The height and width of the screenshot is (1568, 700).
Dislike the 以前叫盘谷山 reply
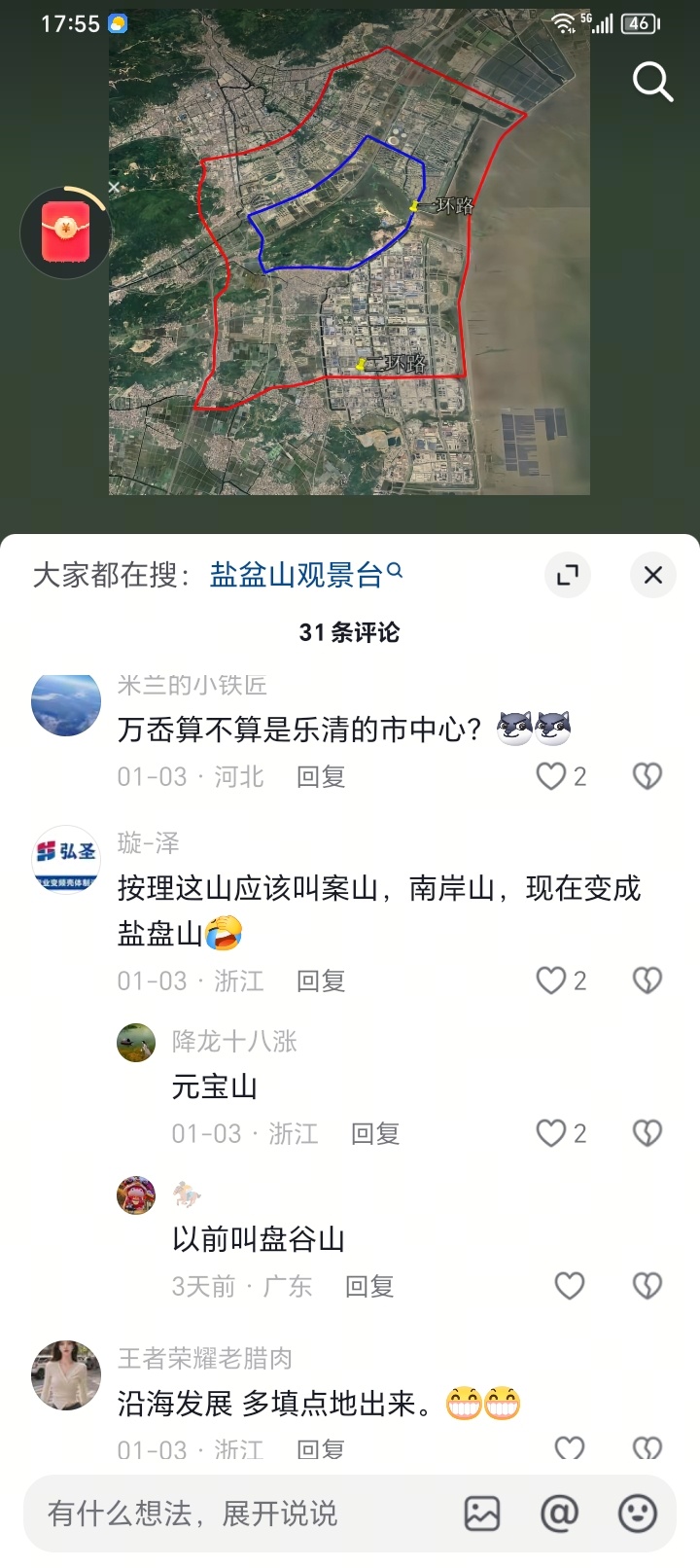coord(647,1286)
